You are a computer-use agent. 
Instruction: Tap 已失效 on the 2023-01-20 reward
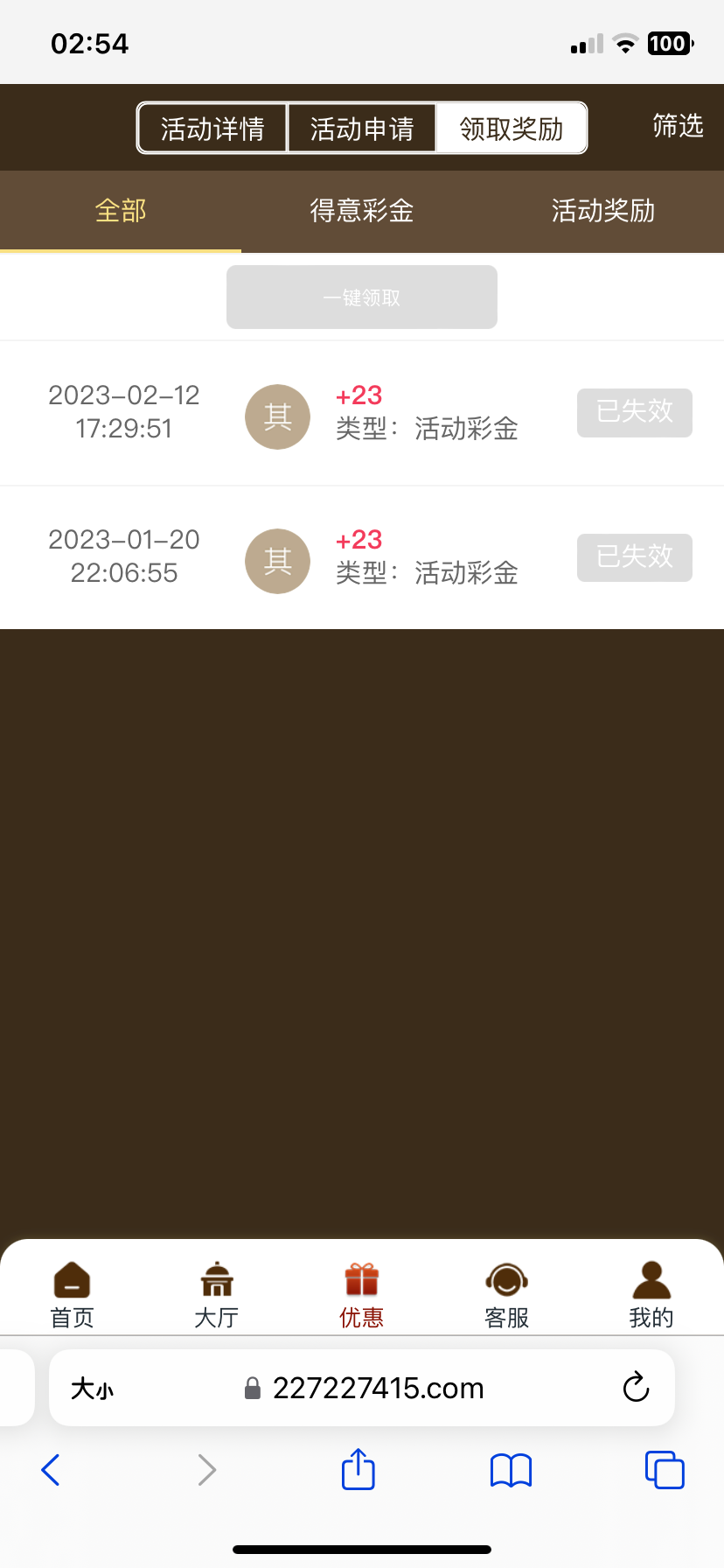635,557
